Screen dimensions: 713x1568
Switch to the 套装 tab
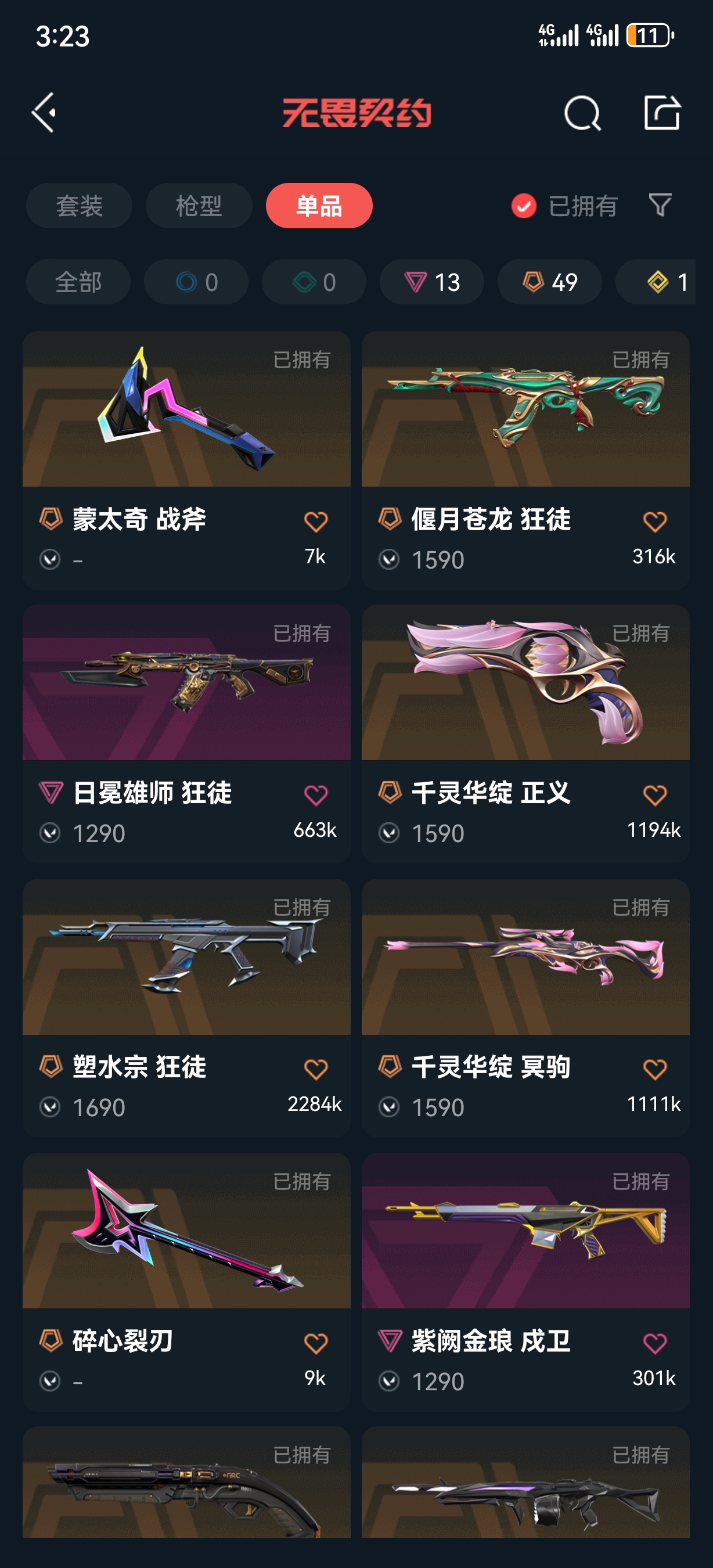click(79, 206)
